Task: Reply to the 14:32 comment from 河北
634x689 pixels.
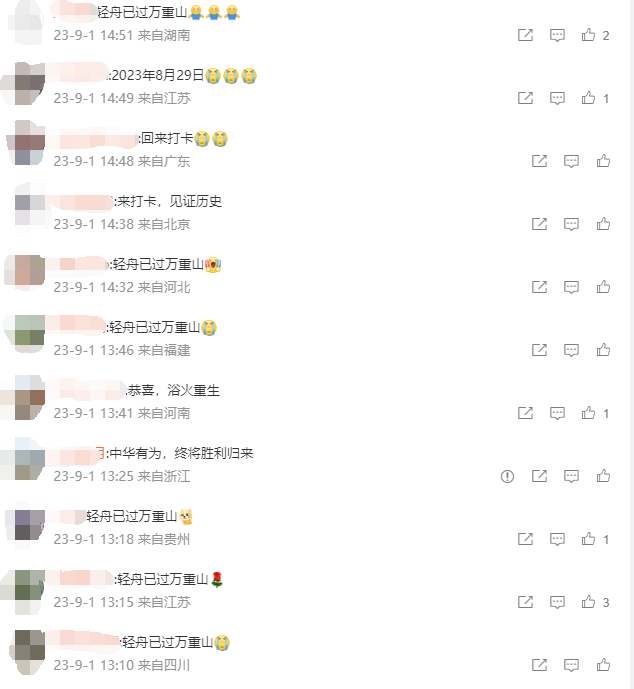Action: 571,287
